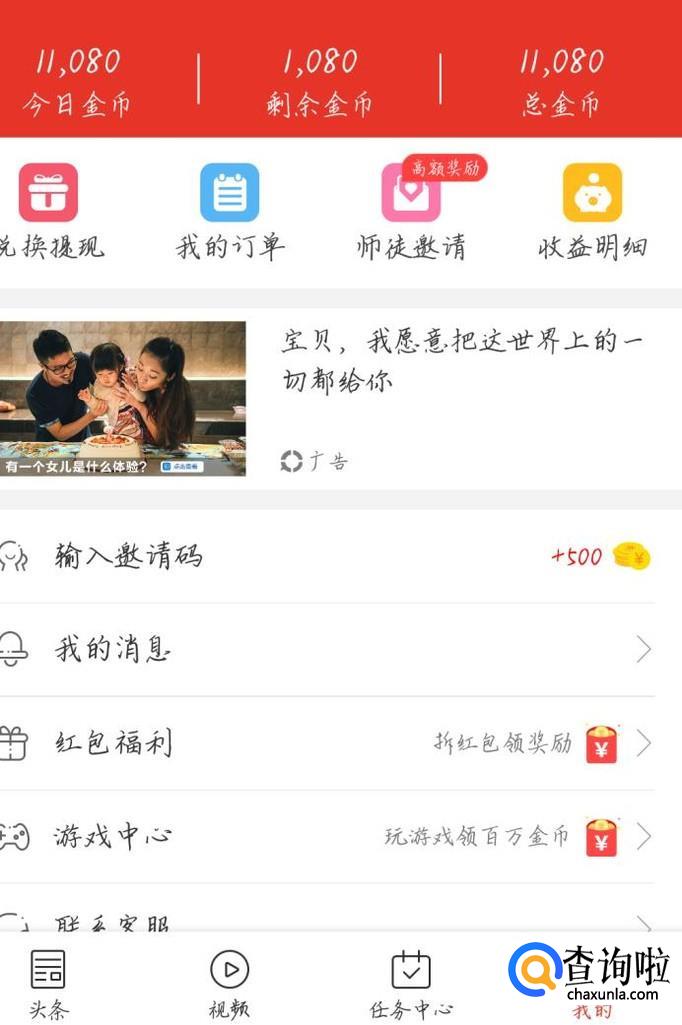Open 红包福利 red packet rewards

(x=330, y=743)
